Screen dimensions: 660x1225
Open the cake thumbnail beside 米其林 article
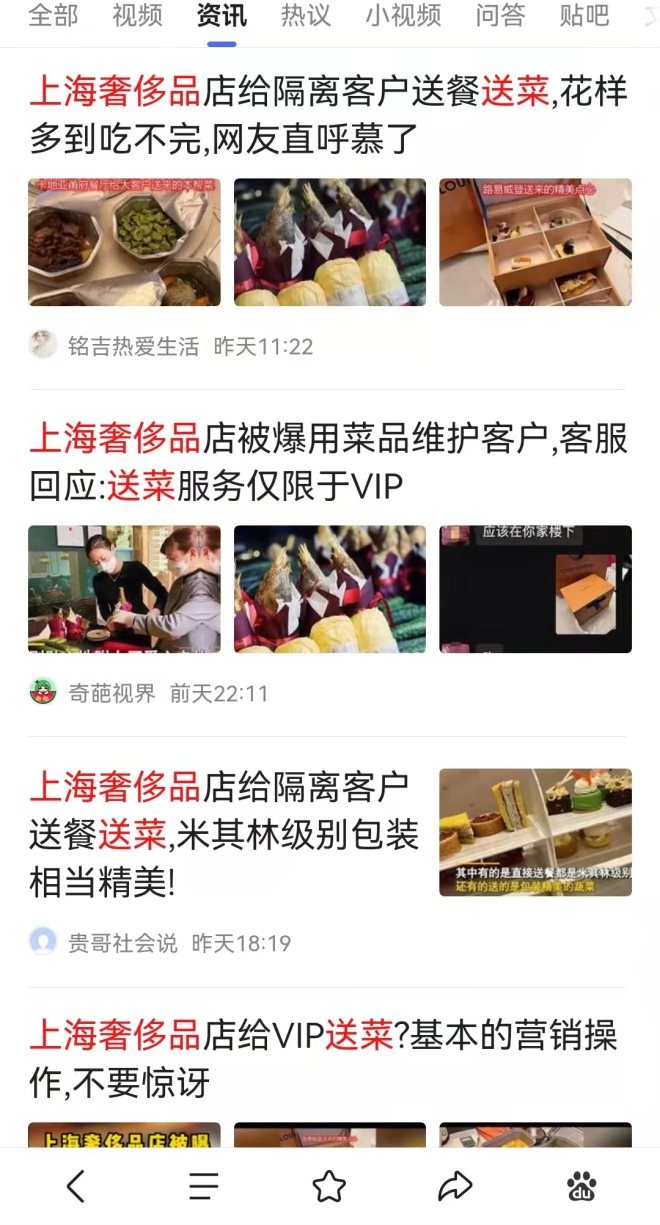pos(535,832)
